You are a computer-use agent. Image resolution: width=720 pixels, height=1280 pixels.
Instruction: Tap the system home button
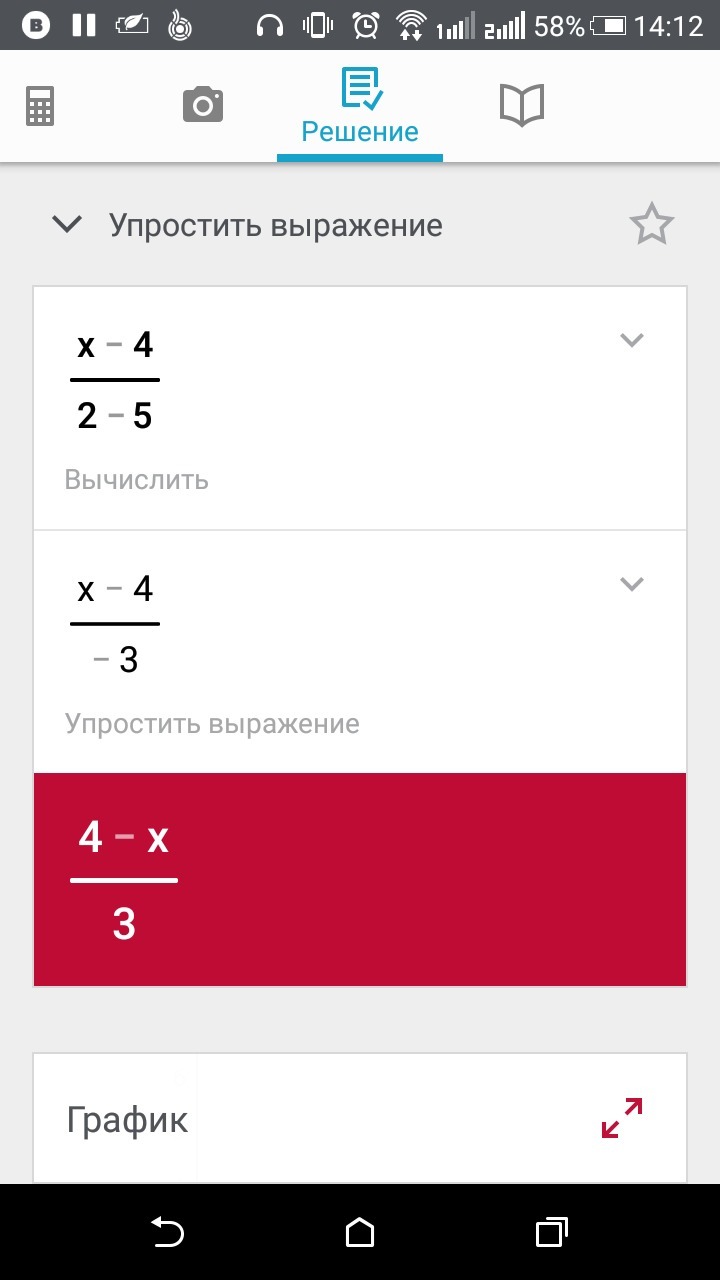[x=360, y=1233]
